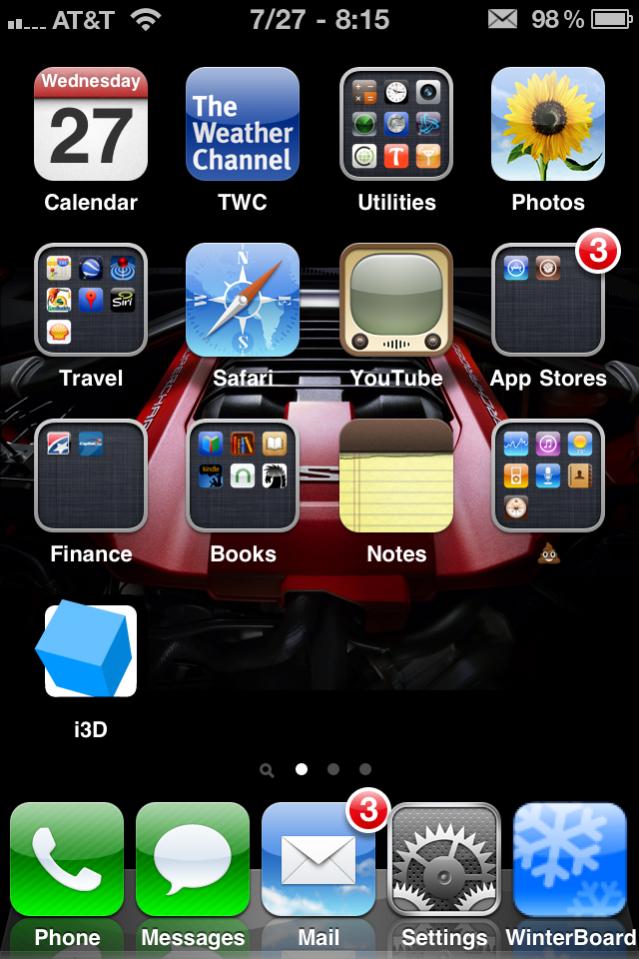Image resolution: width=639 pixels, height=959 pixels.
Task: Open Messages from the dock
Action: point(193,859)
